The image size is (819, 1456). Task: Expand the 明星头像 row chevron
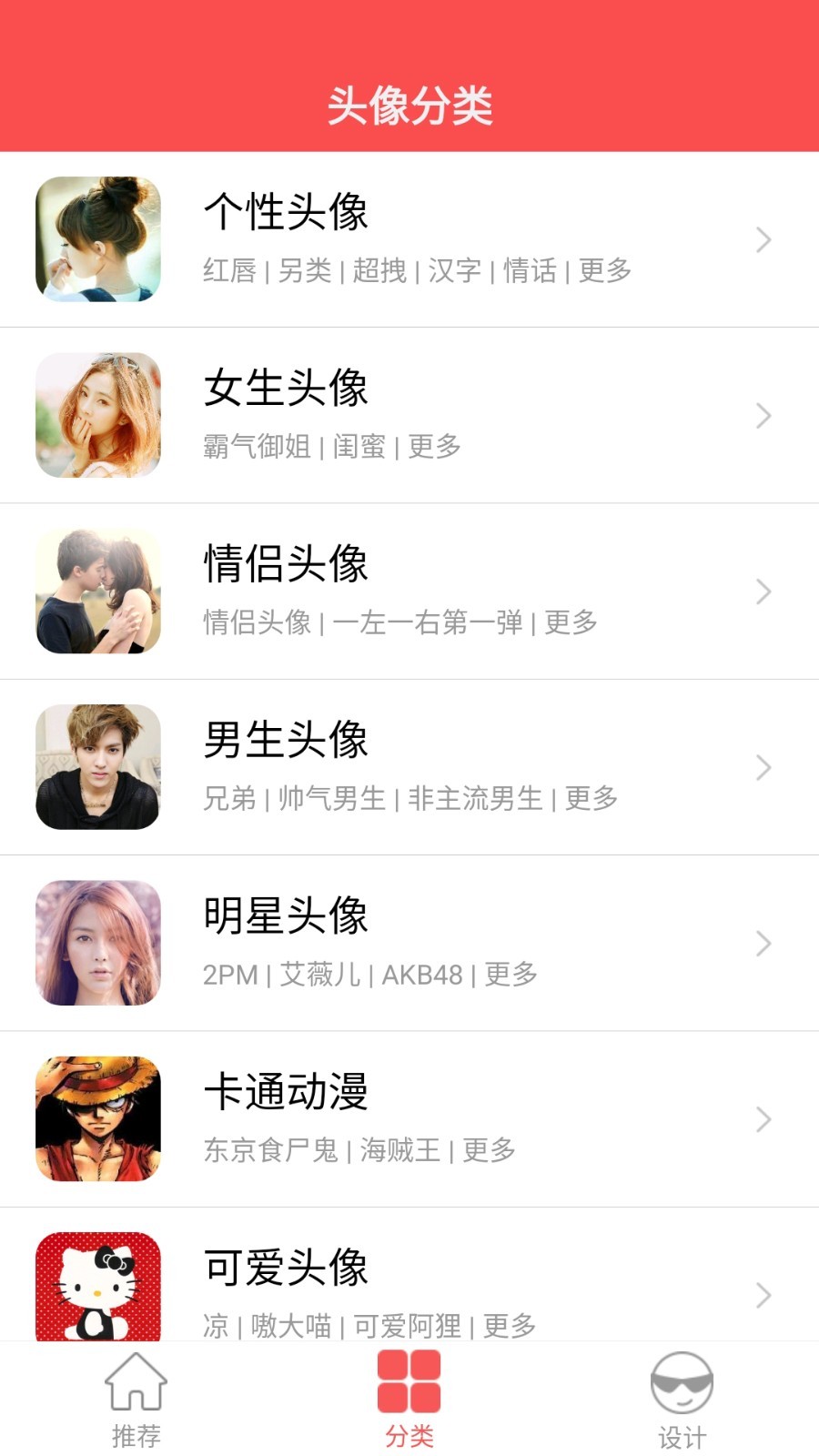tap(763, 943)
